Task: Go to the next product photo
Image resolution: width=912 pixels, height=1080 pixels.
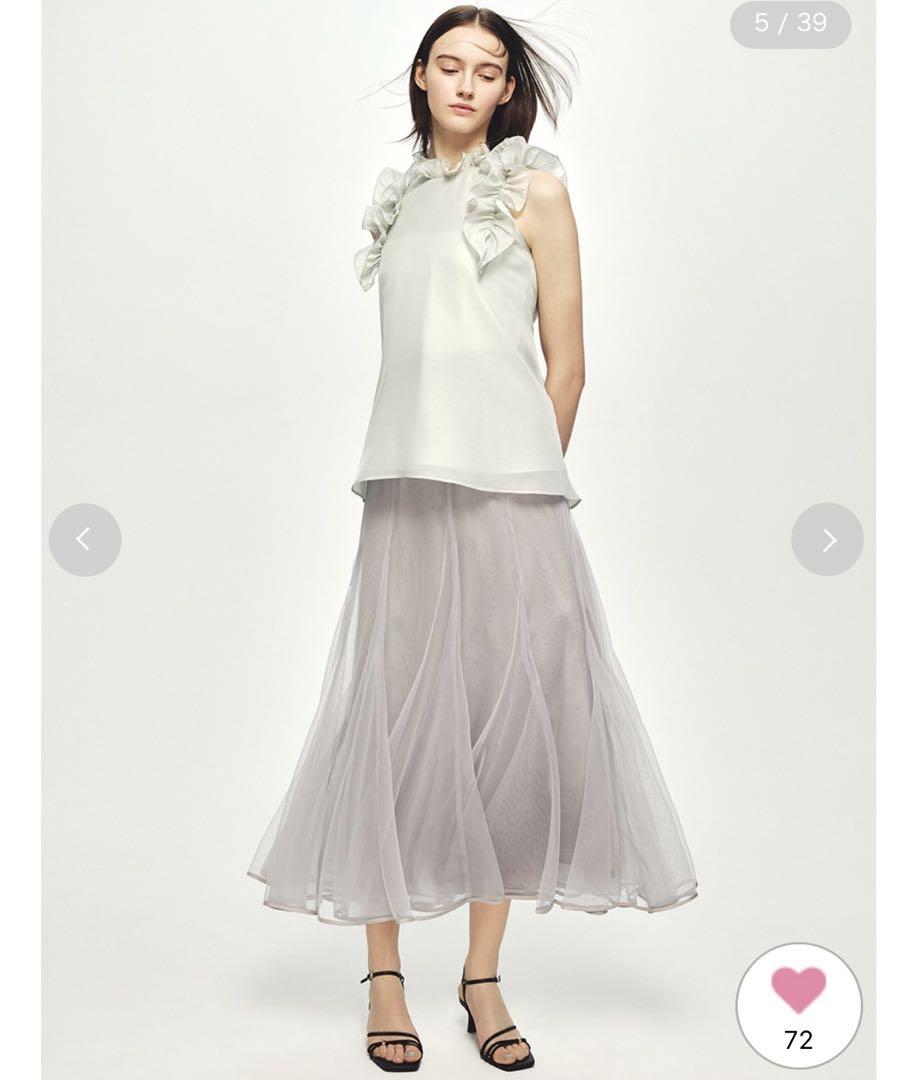Action: [x=827, y=540]
